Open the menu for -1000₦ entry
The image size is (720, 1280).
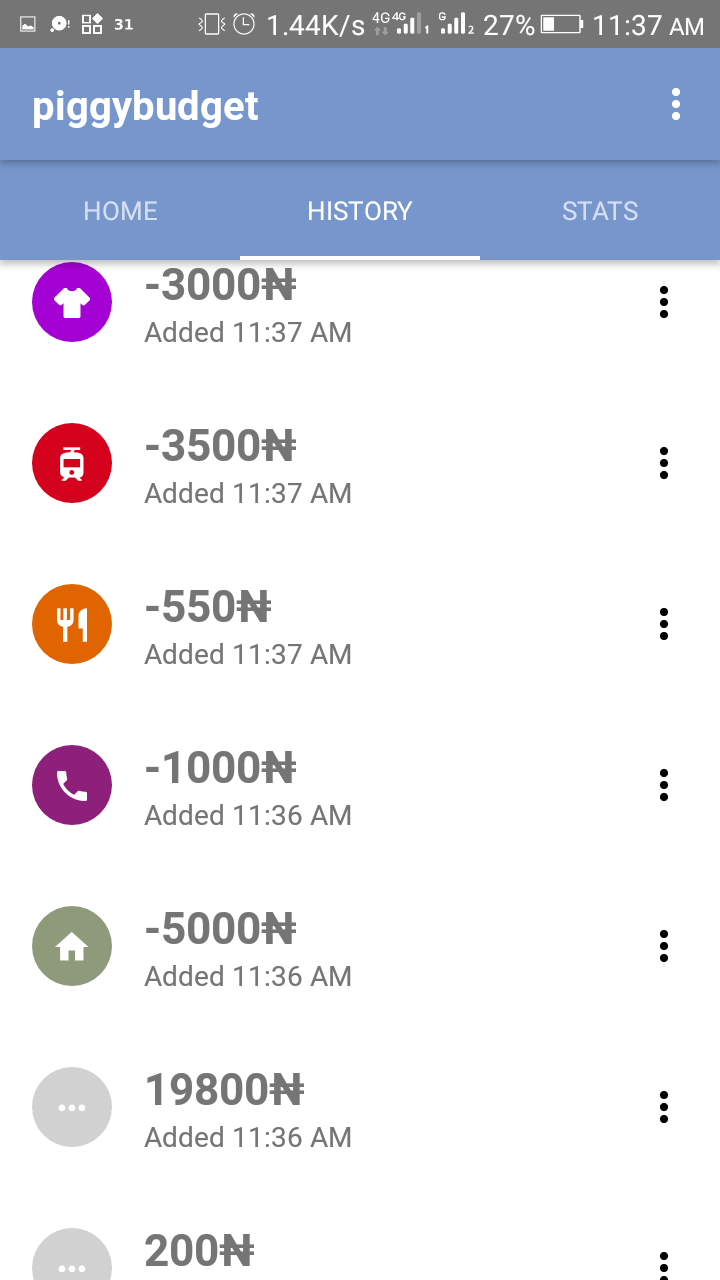pyautogui.click(x=663, y=785)
